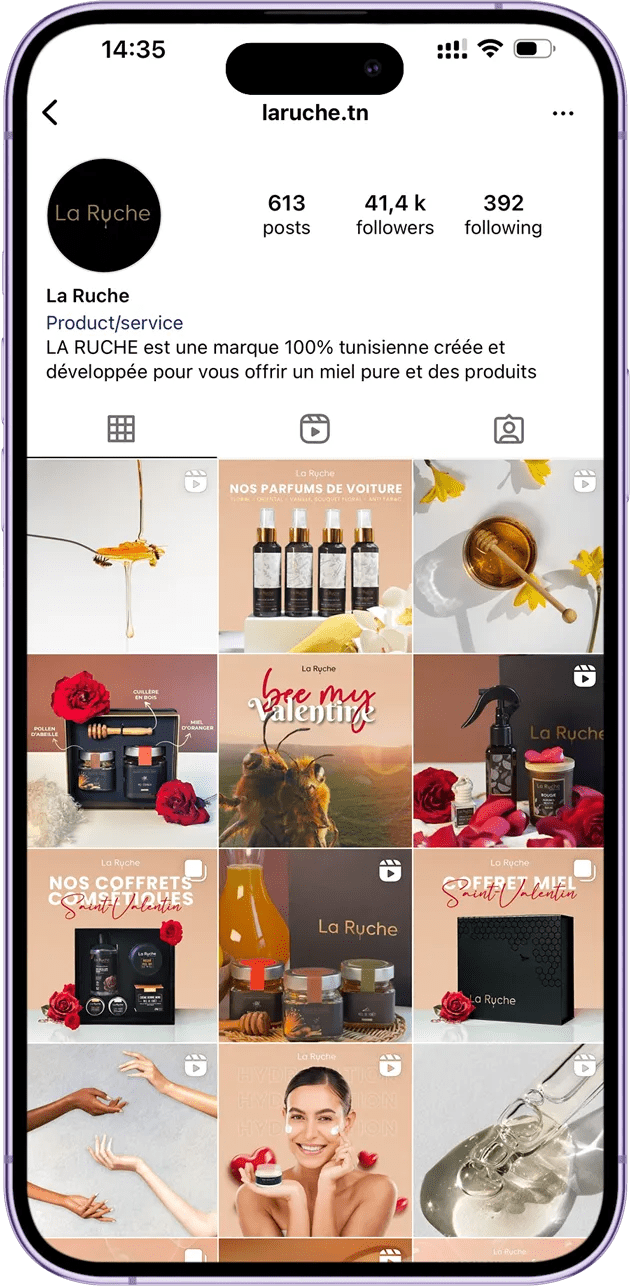Open the honey bowl with dipper reel
This screenshot has width=630, height=1287.
click(508, 555)
